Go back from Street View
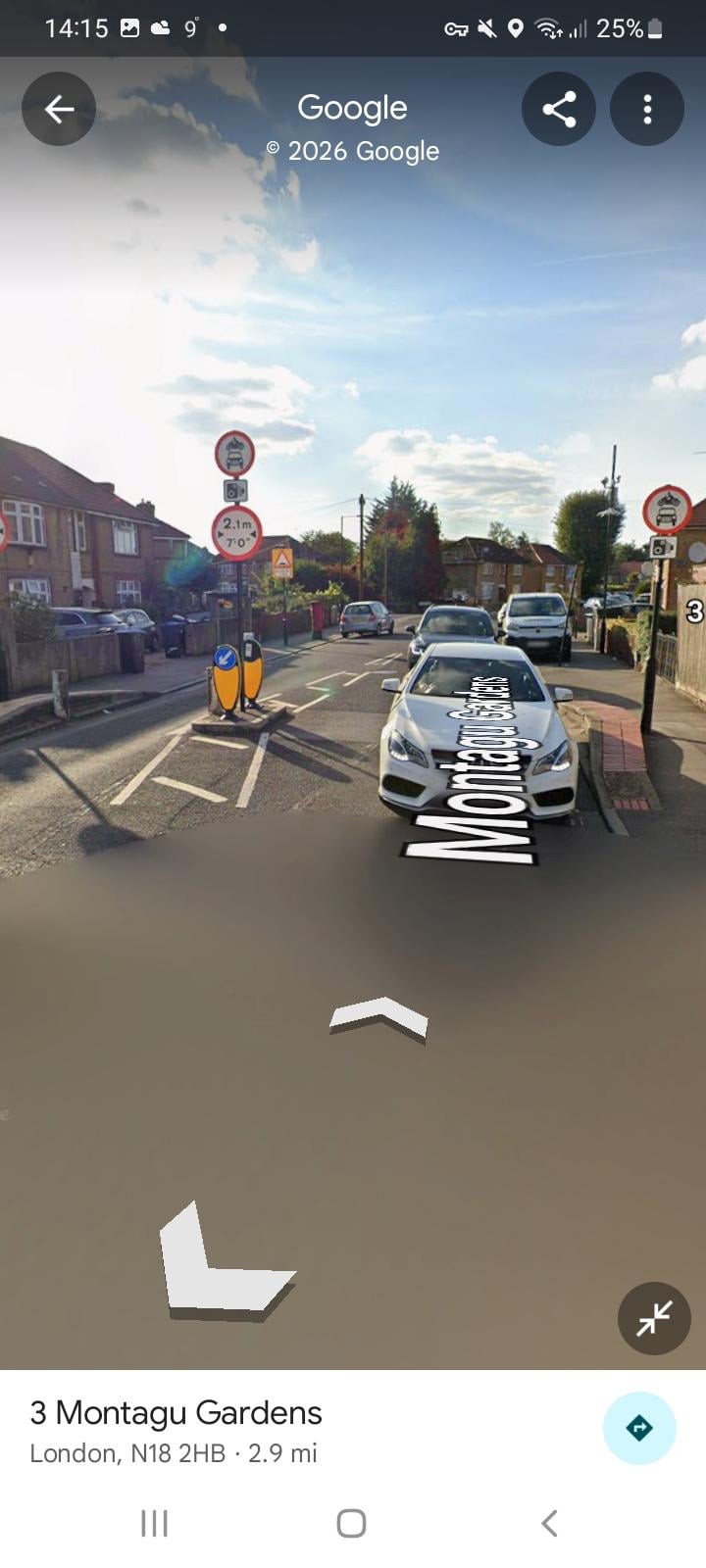The width and height of the screenshot is (706, 1568). point(59,109)
